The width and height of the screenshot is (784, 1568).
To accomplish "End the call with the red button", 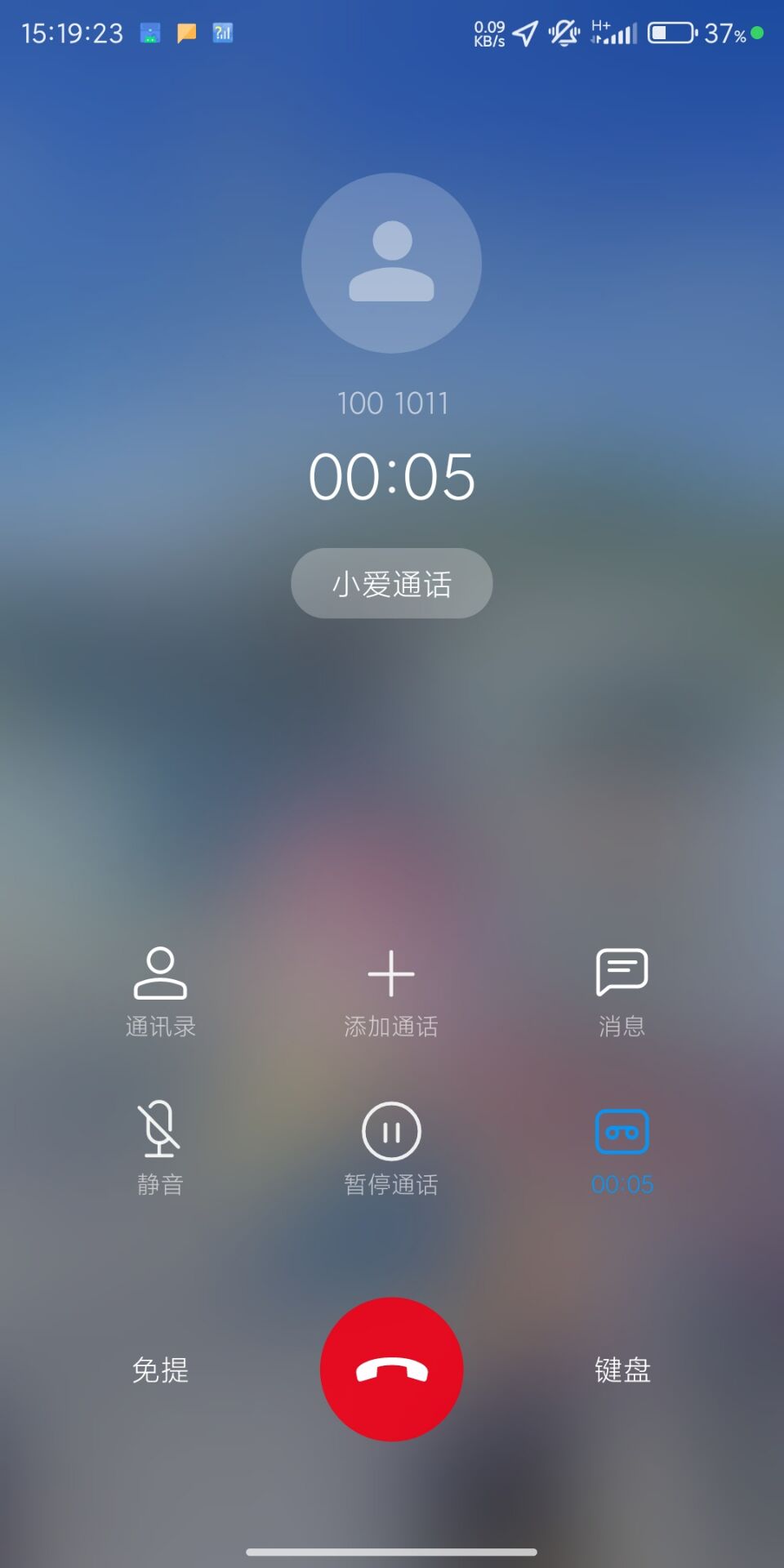I will [x=391, y=1369].
